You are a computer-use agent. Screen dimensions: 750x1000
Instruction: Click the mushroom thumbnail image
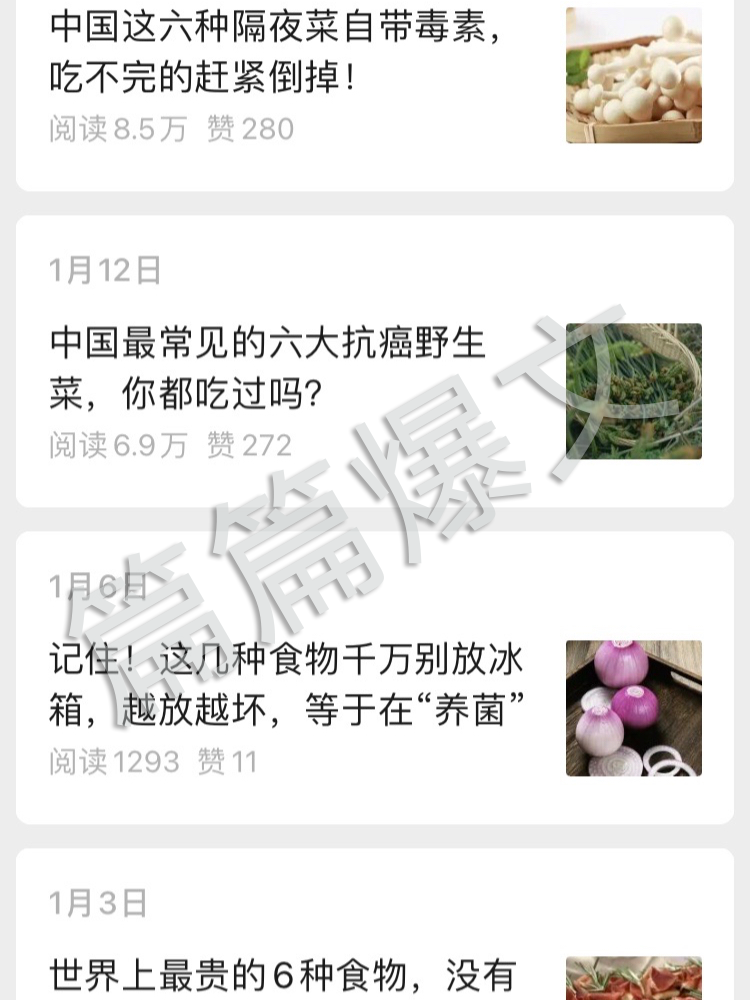tap(631, 75)
